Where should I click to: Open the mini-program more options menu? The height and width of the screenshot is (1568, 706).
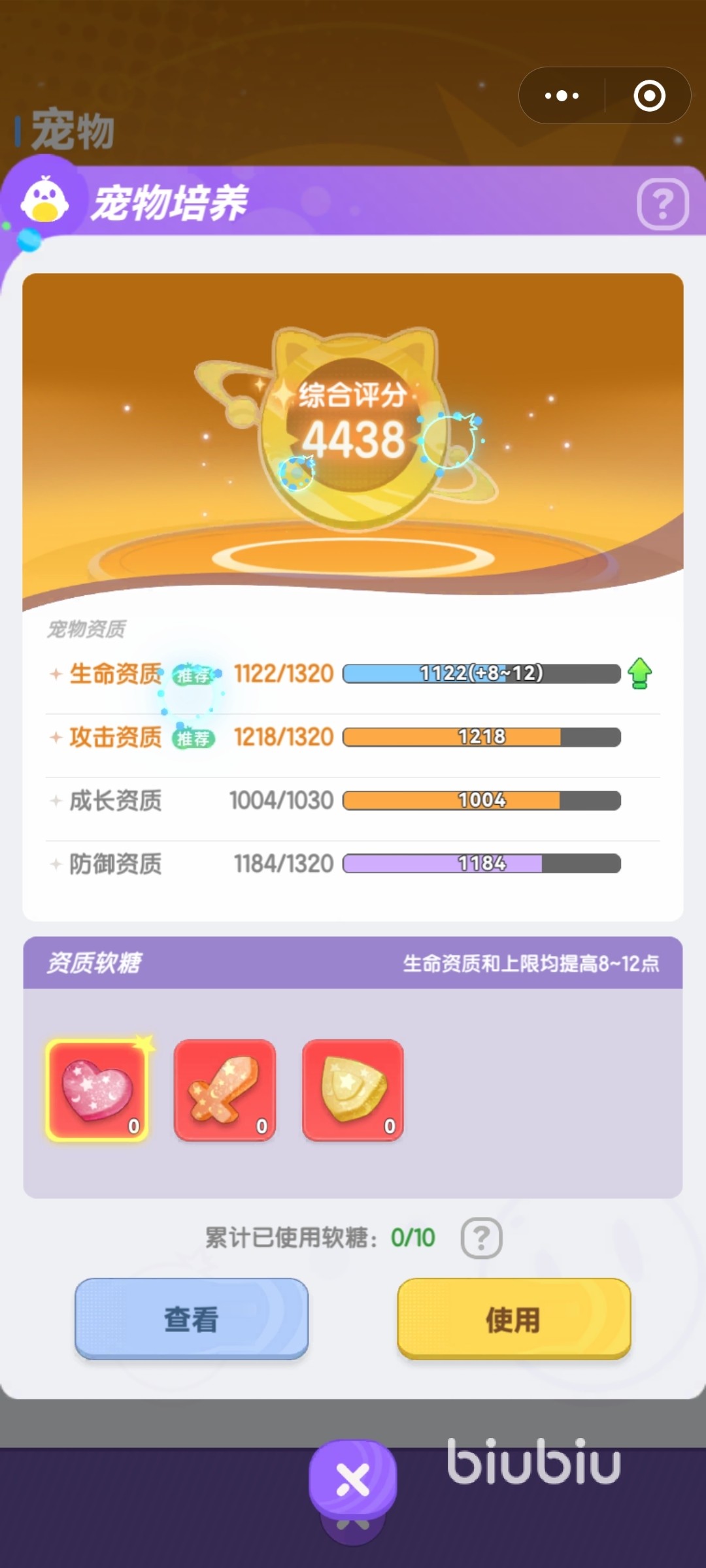[562, 96]
